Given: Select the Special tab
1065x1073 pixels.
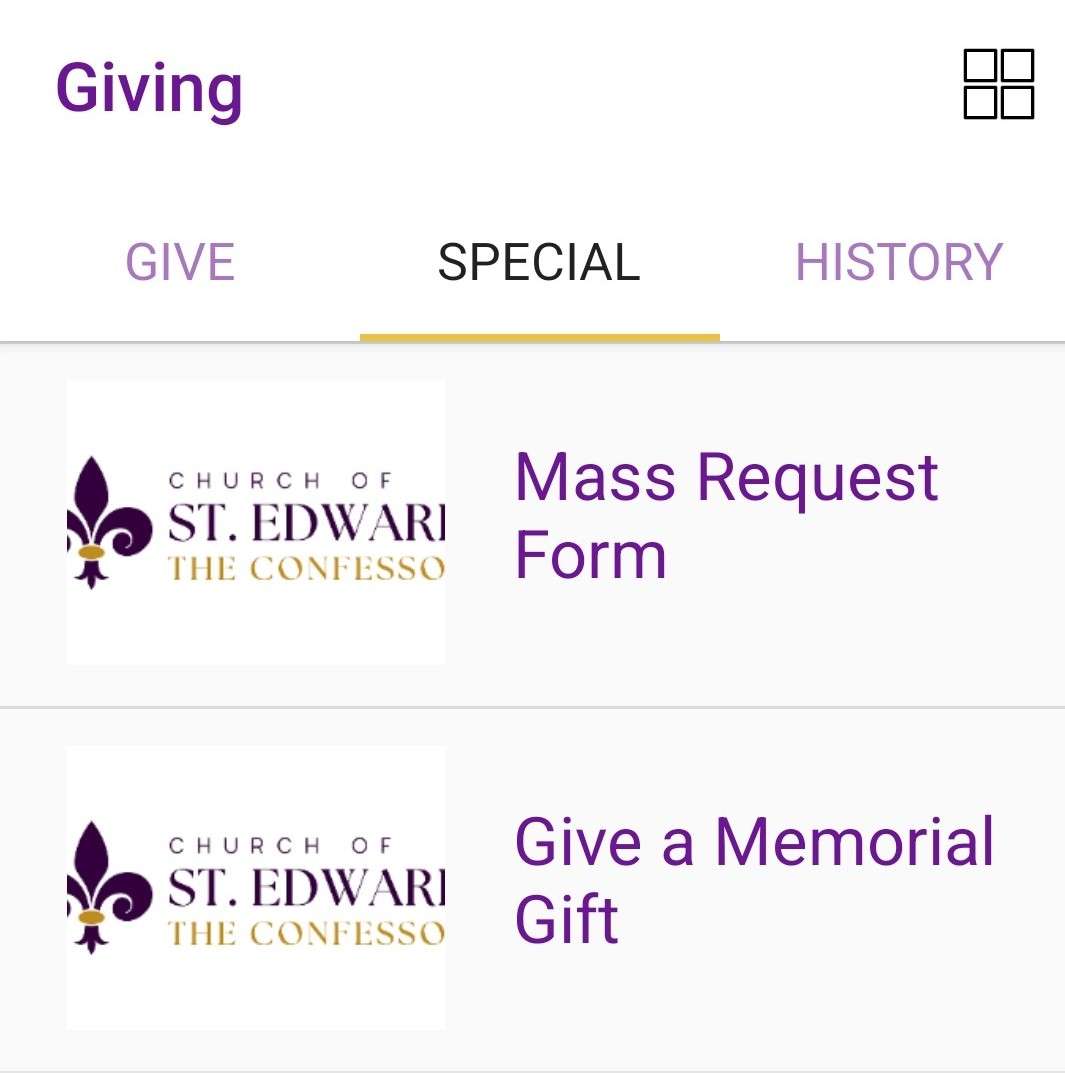Looking at the screenshot, I should [x=539, y=262].
